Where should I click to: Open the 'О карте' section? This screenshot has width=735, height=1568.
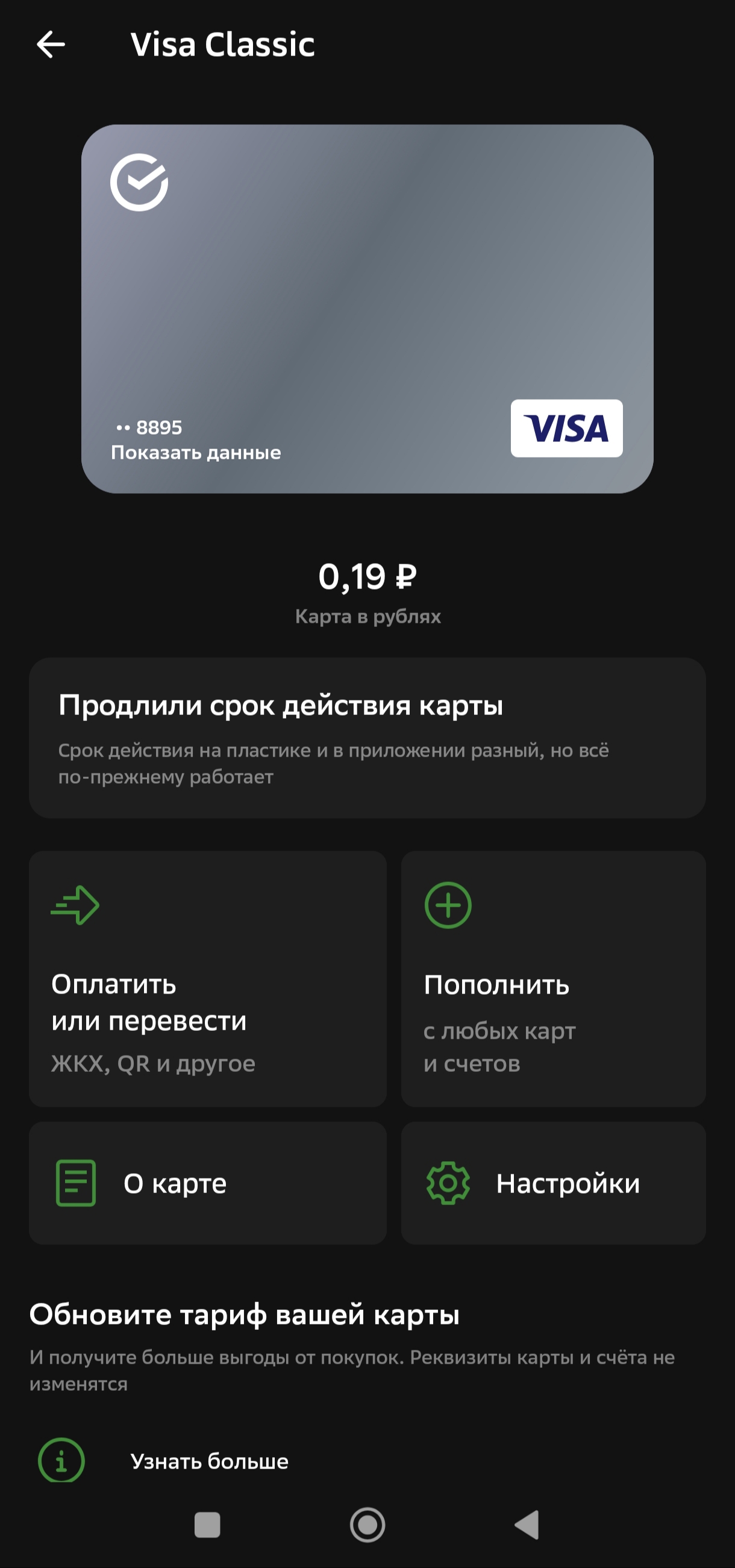coord(207,1183)
